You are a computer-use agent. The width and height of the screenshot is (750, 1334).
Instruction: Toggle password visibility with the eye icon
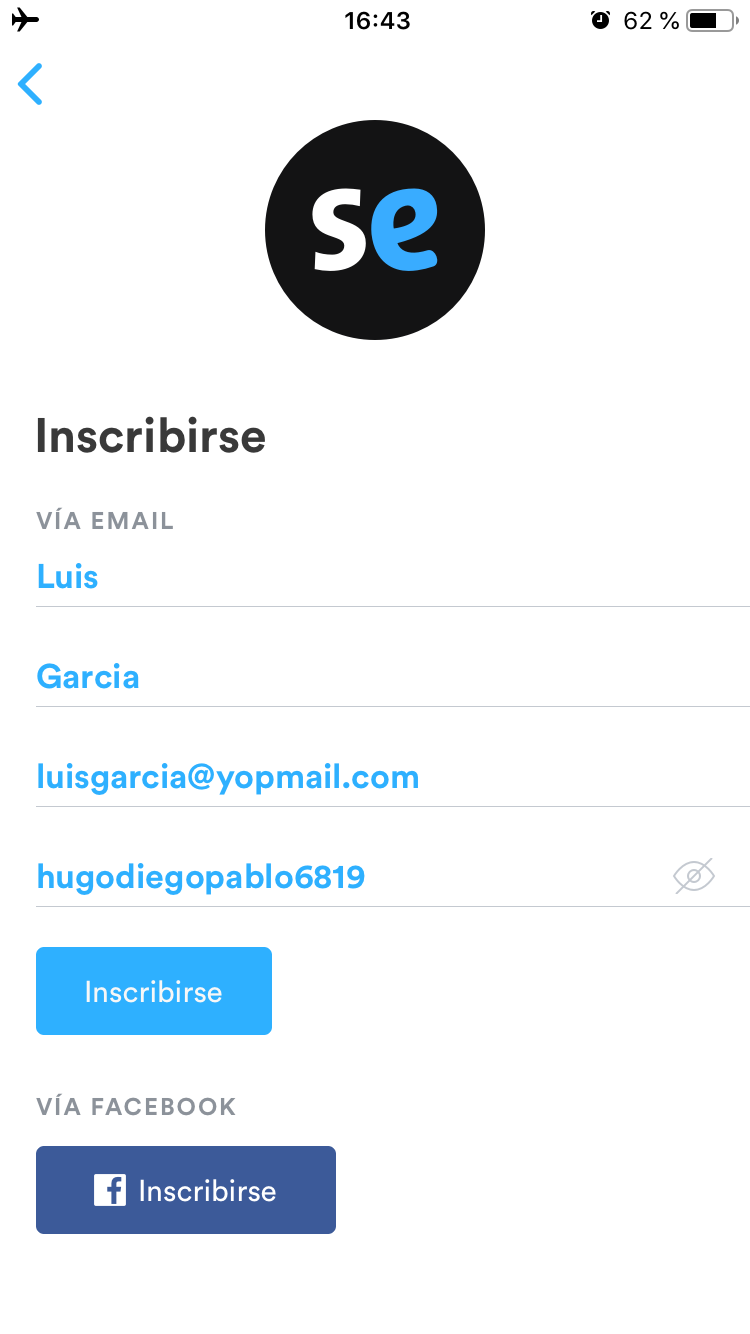click(x=694, y=877)
